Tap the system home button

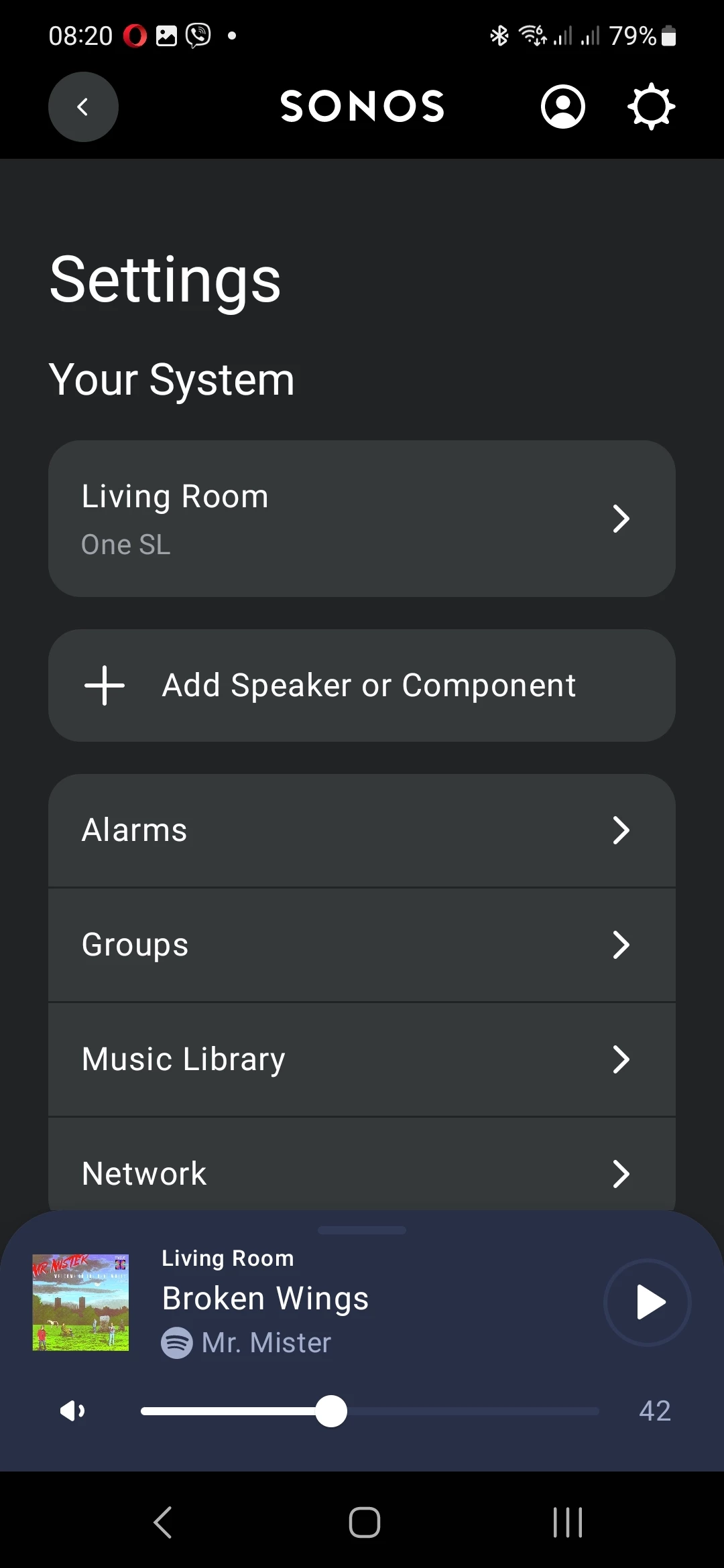coord(365,1522)
